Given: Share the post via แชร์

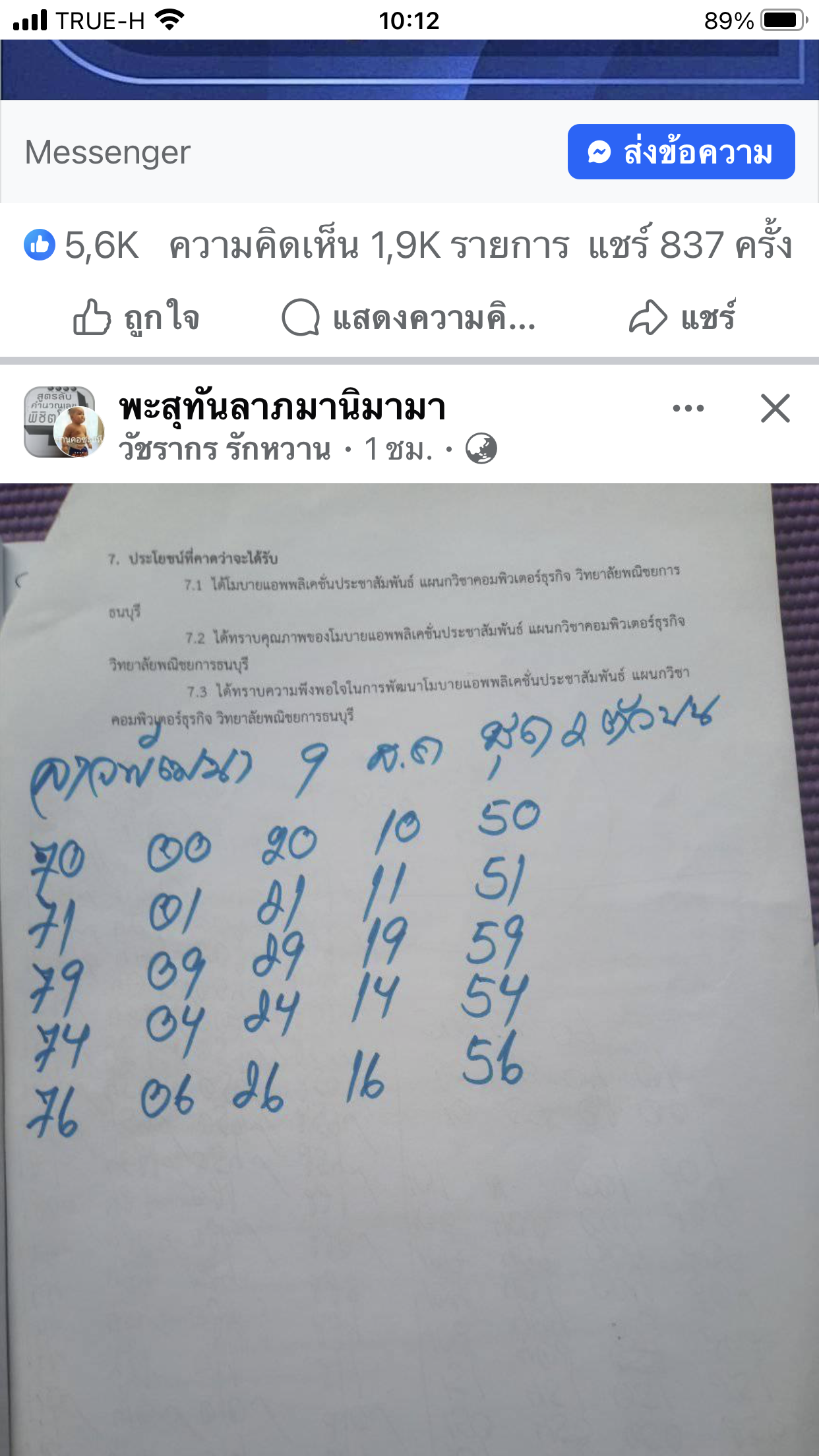Looking at the screenshot, I should [682, 318].
